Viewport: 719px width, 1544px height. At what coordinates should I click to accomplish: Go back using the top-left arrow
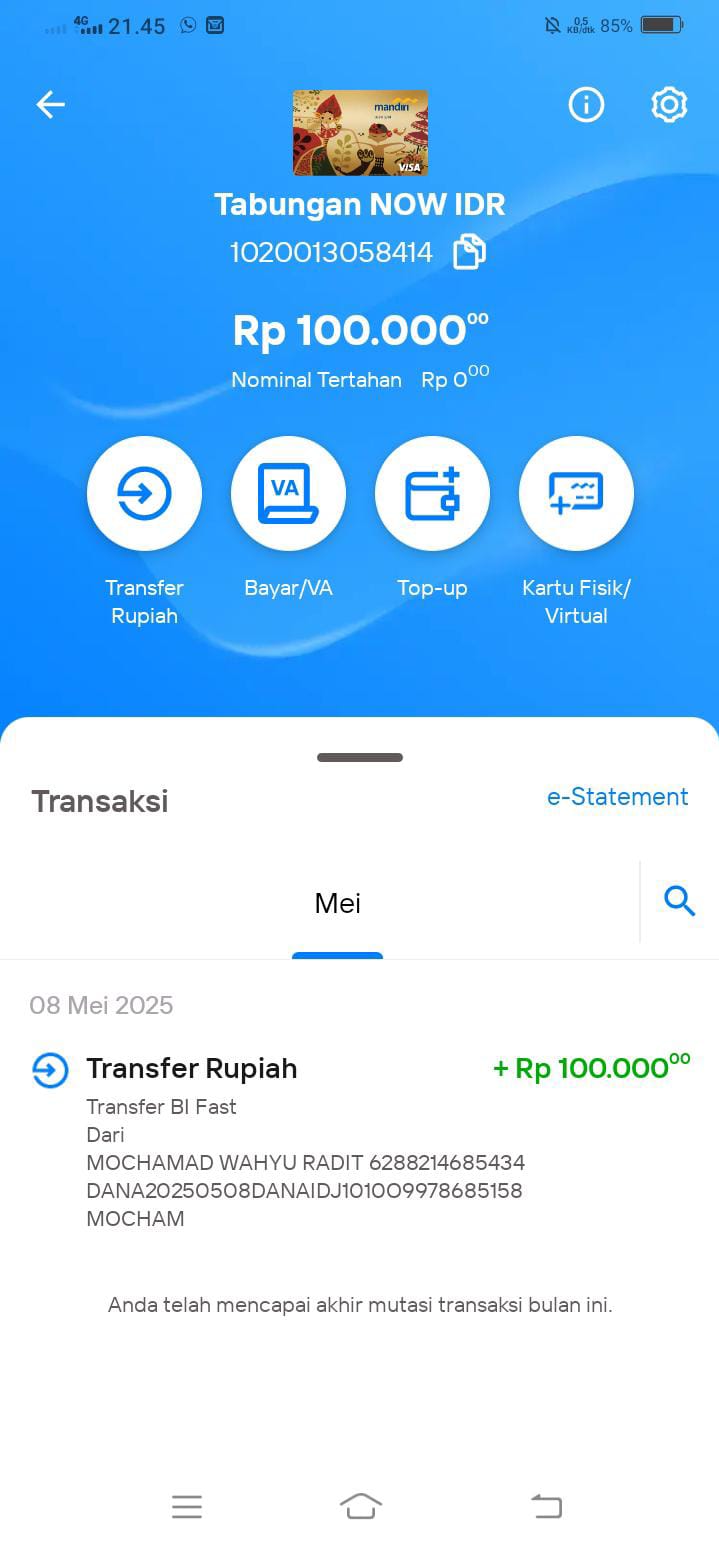click(50, 104)
